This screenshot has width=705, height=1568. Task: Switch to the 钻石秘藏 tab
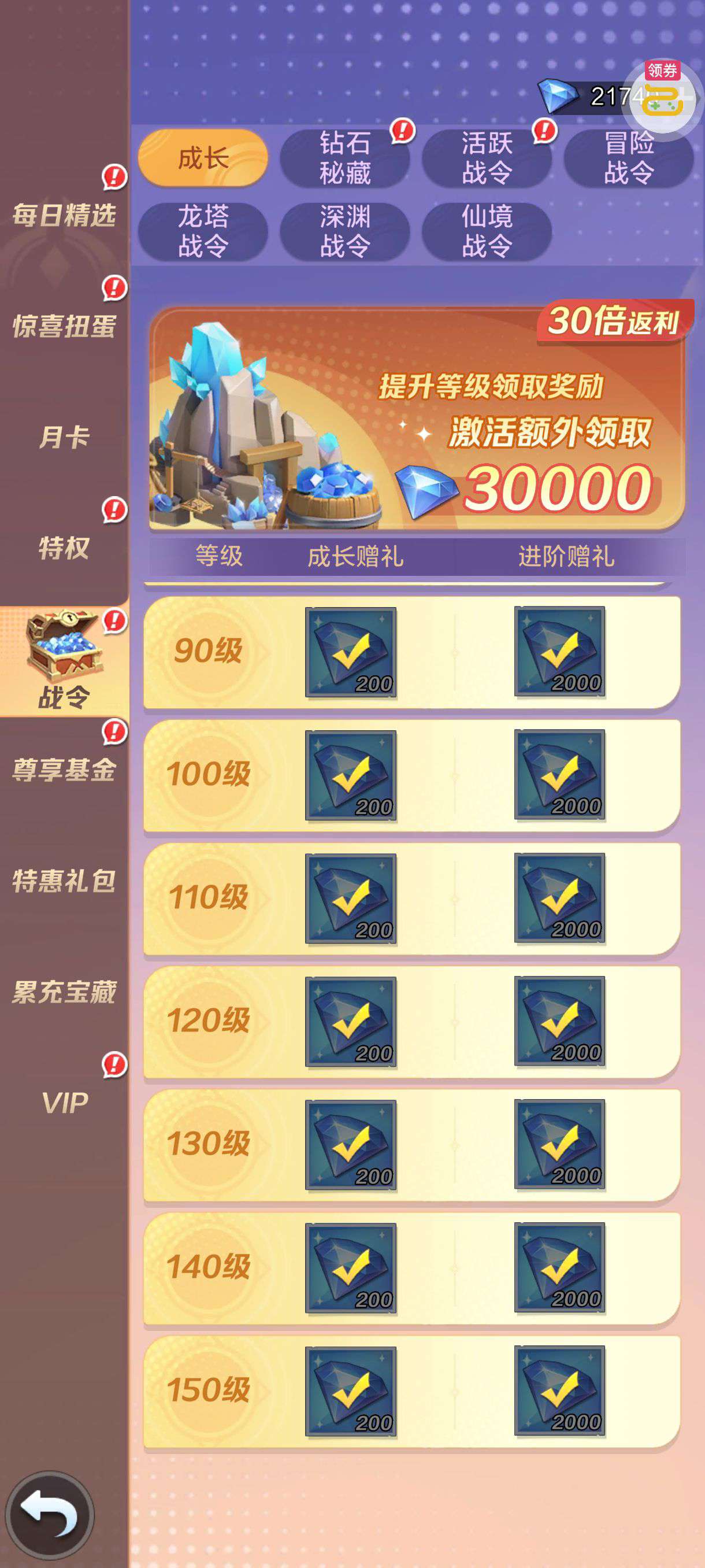[344, 158]
